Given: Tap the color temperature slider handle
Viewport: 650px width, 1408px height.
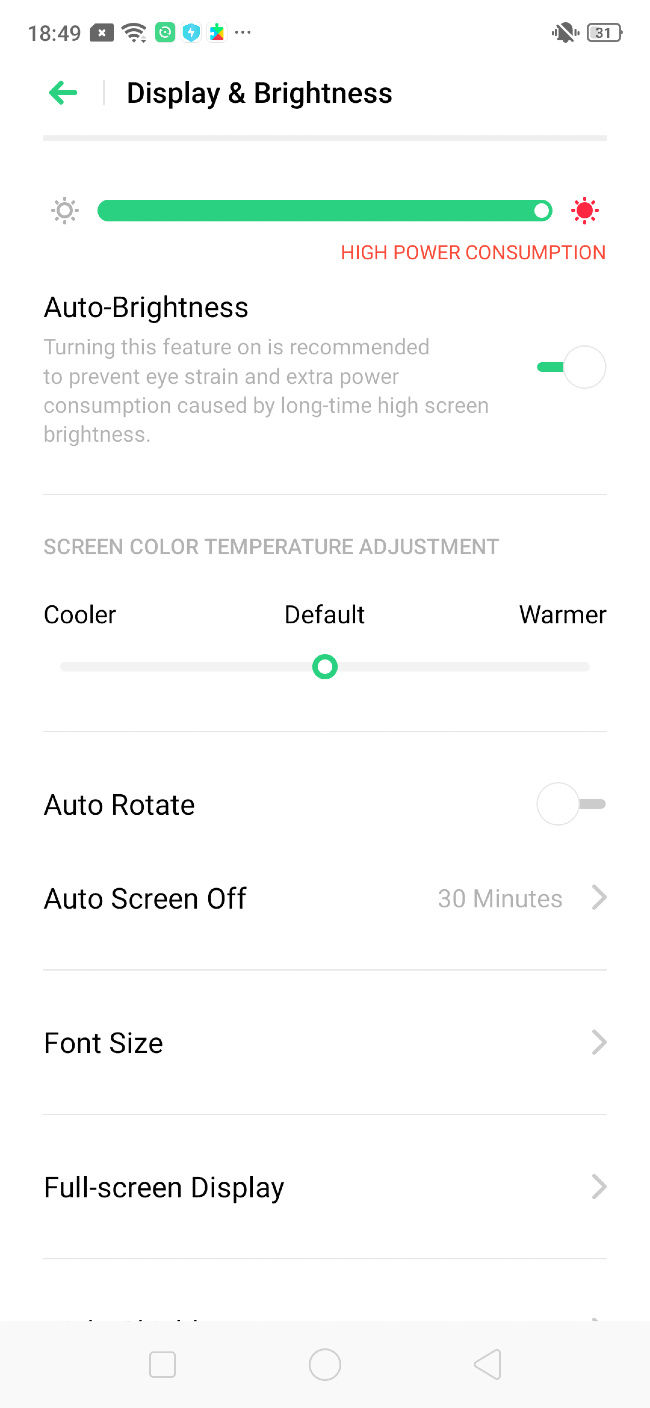Looking at the screenshot, I should [325, 666].
